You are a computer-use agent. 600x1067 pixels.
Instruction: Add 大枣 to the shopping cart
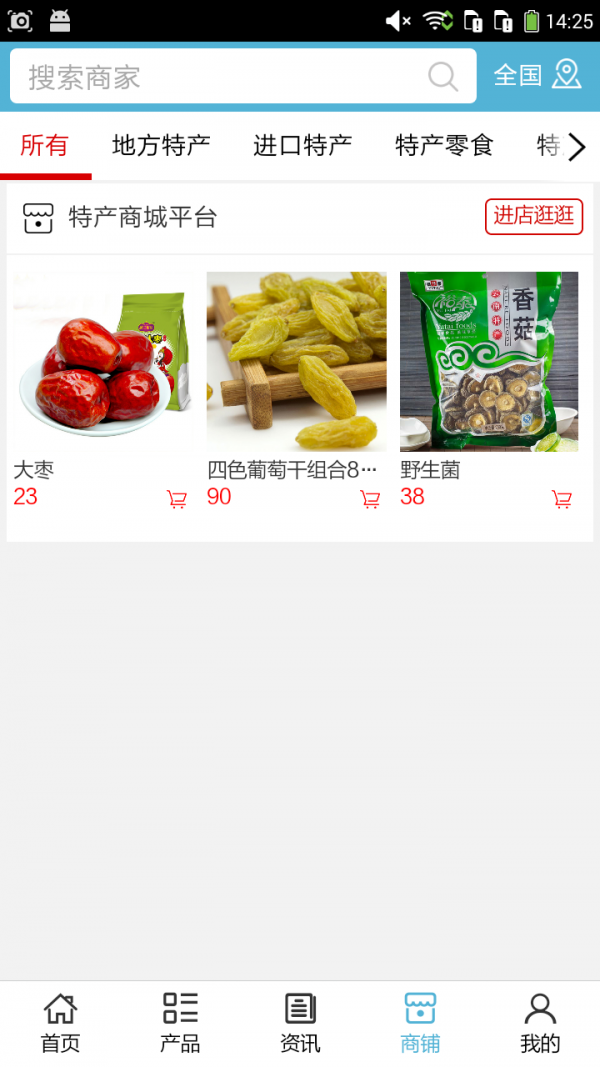click(x=177, y=499)
